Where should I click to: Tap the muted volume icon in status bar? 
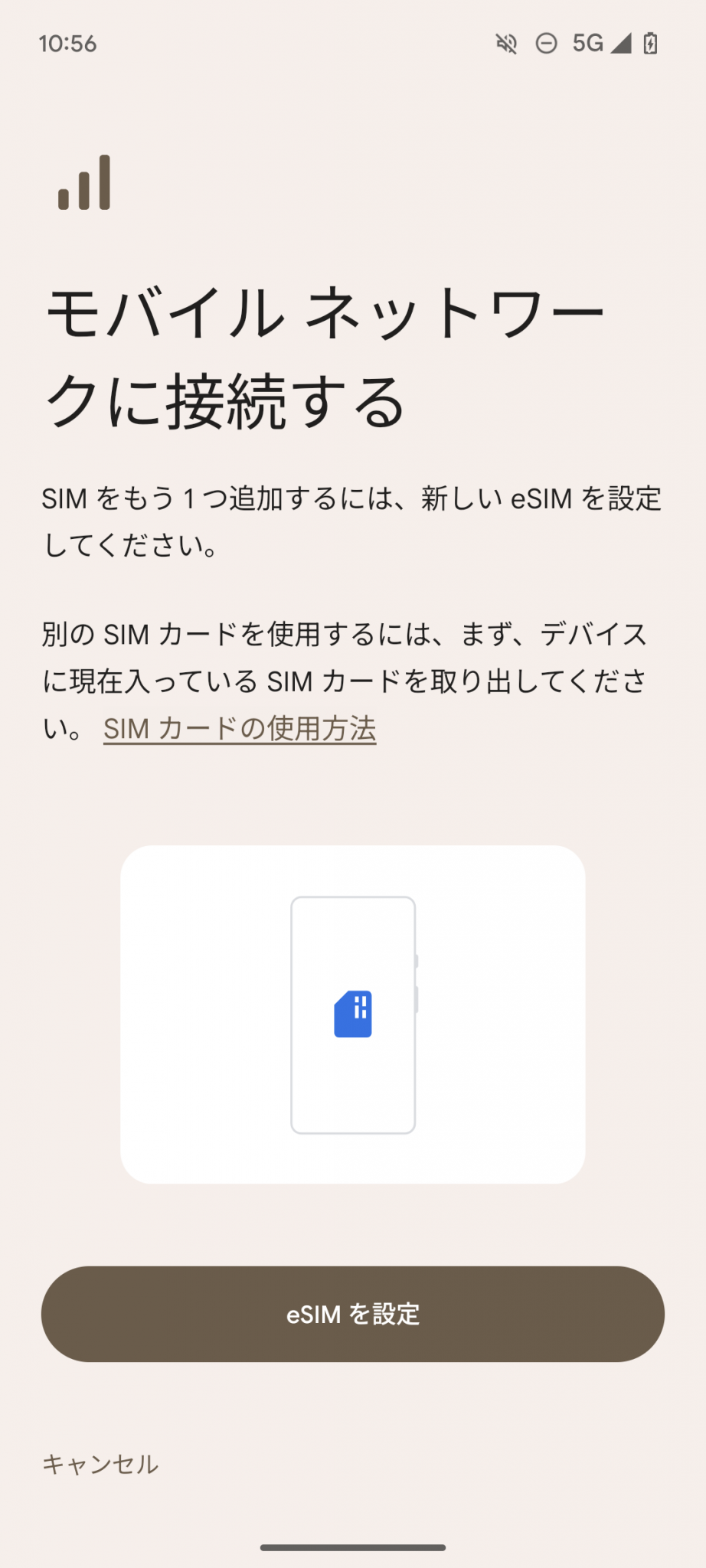point(505,44)
